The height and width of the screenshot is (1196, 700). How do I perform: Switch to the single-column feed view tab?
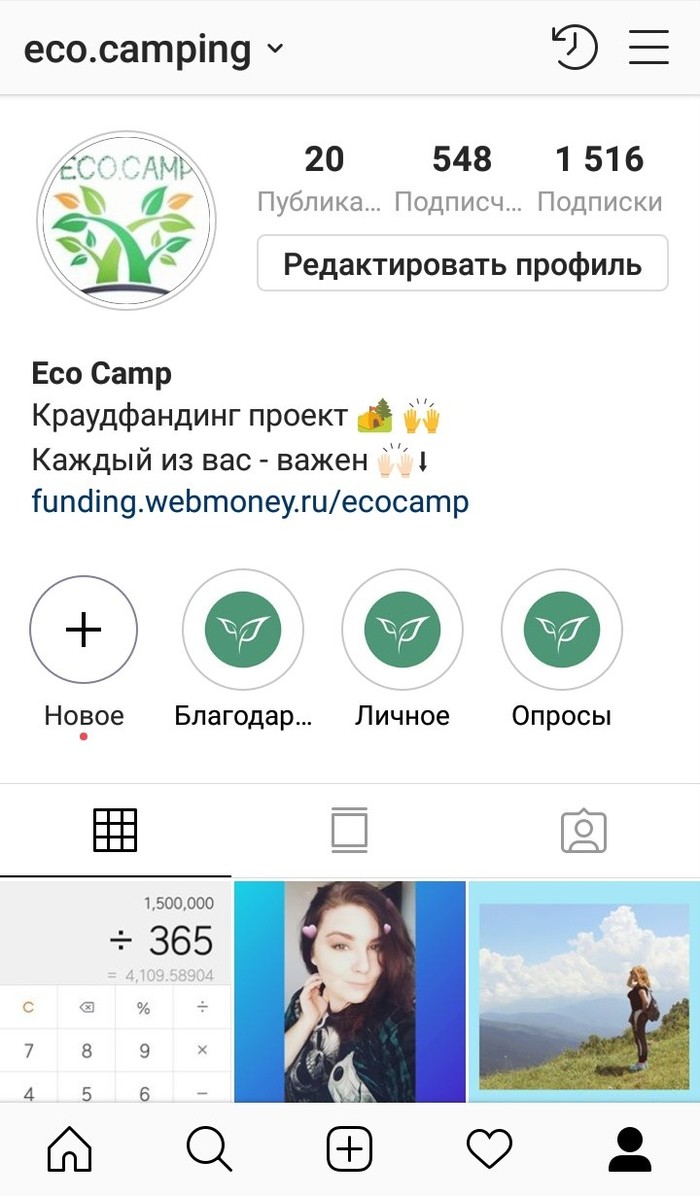click(x=349, y=830)
